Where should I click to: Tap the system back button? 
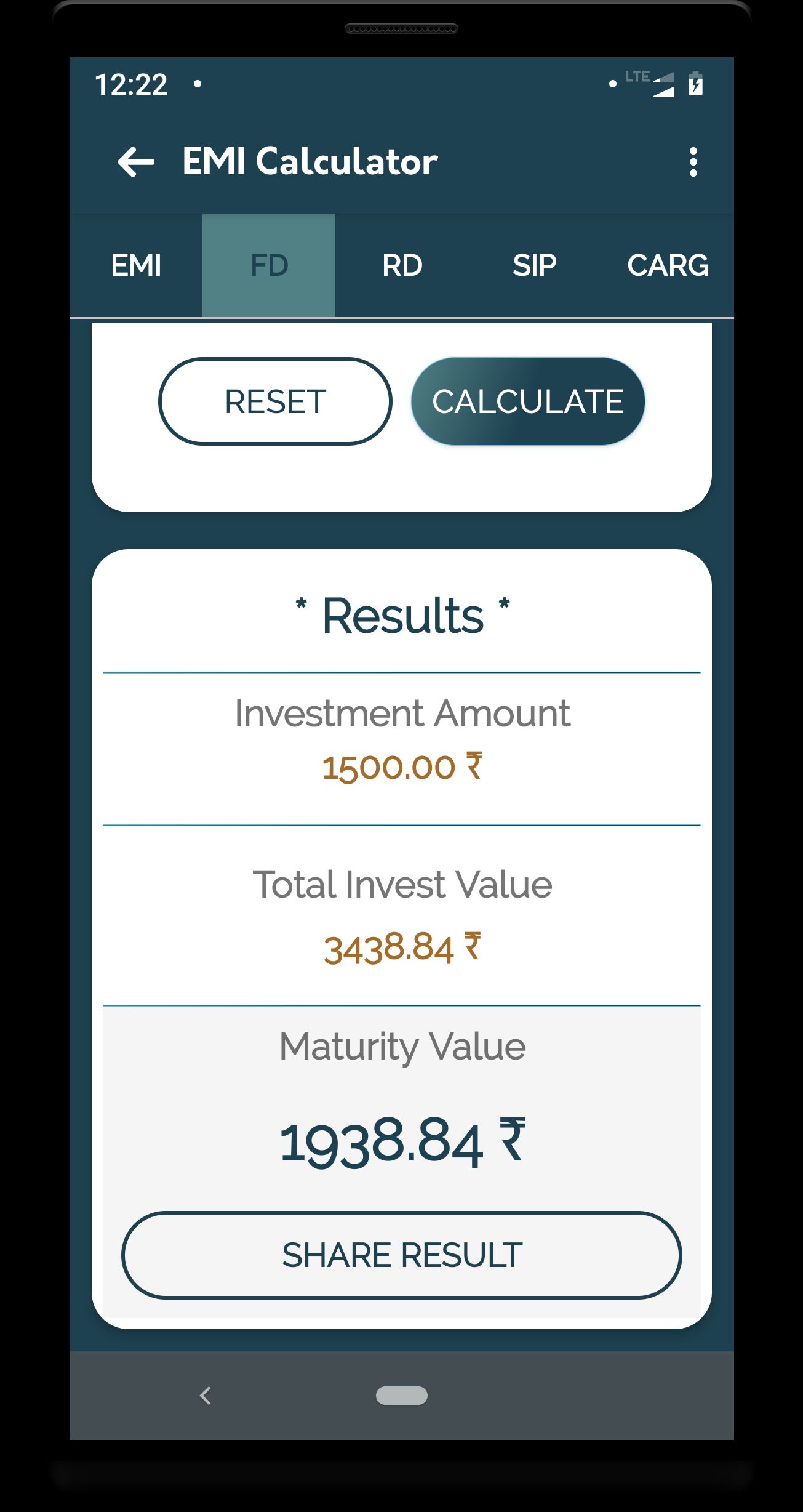pyautogui.click(x=206, y=1396)
